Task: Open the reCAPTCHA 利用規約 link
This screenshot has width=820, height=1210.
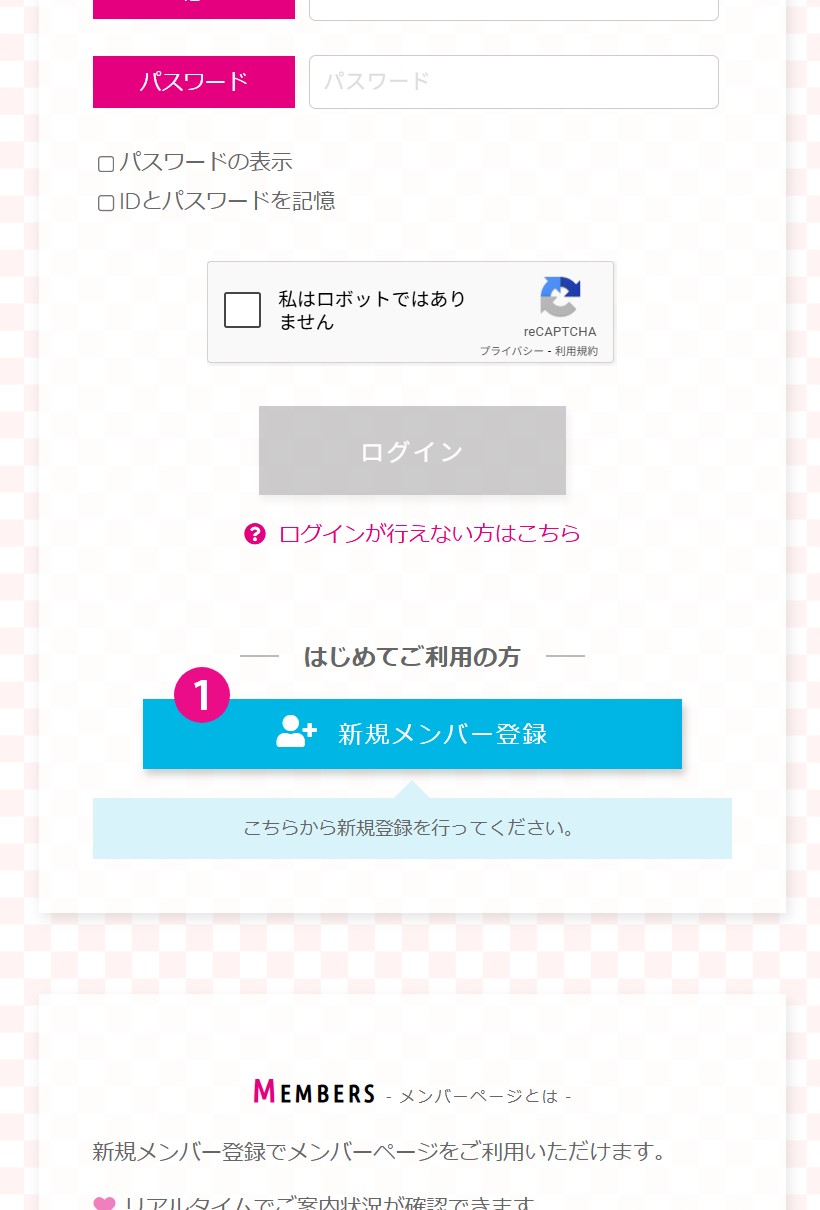Action: pos(576,352)
